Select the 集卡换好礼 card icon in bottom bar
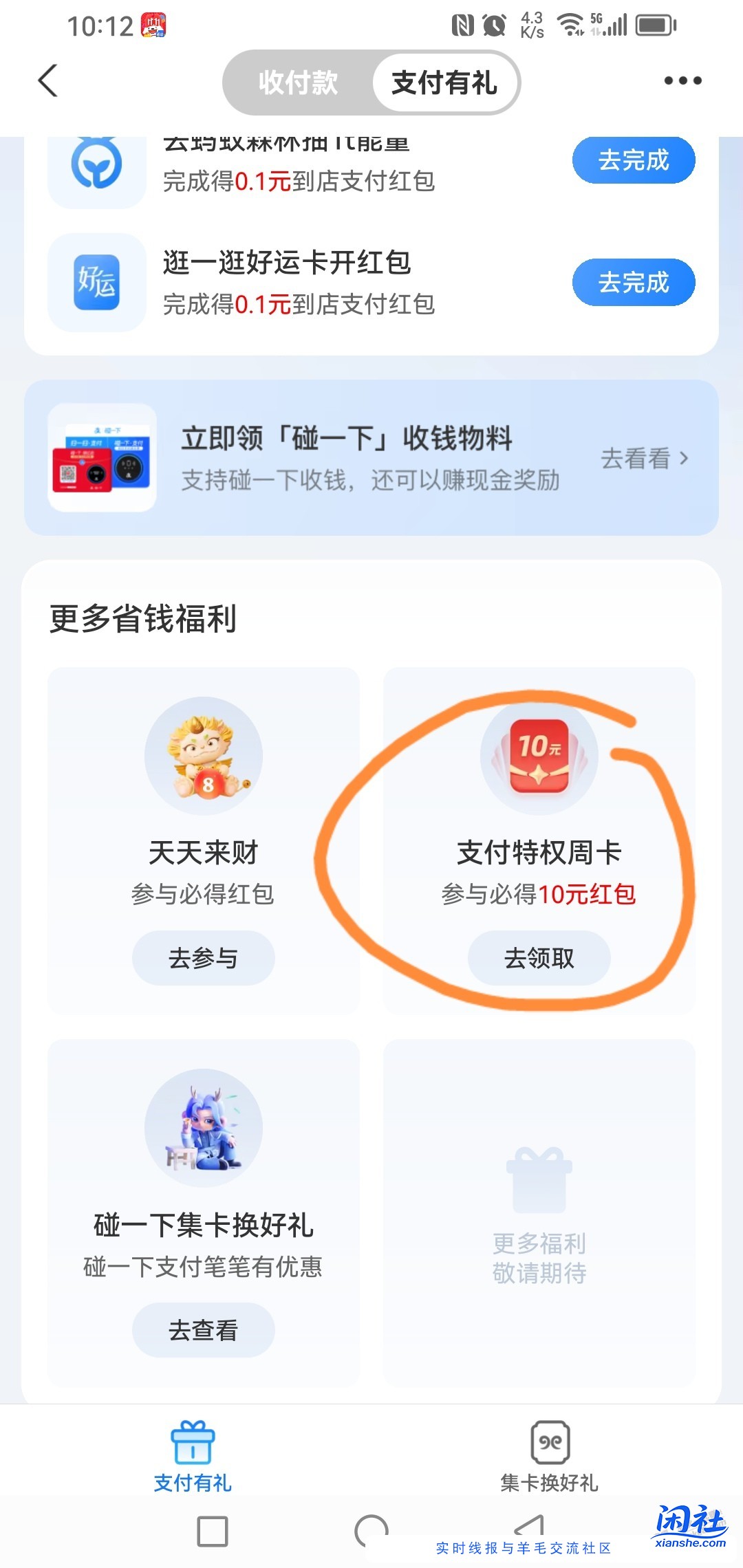Screen dimensions: 743x1568 click(x=548, y=1441)
